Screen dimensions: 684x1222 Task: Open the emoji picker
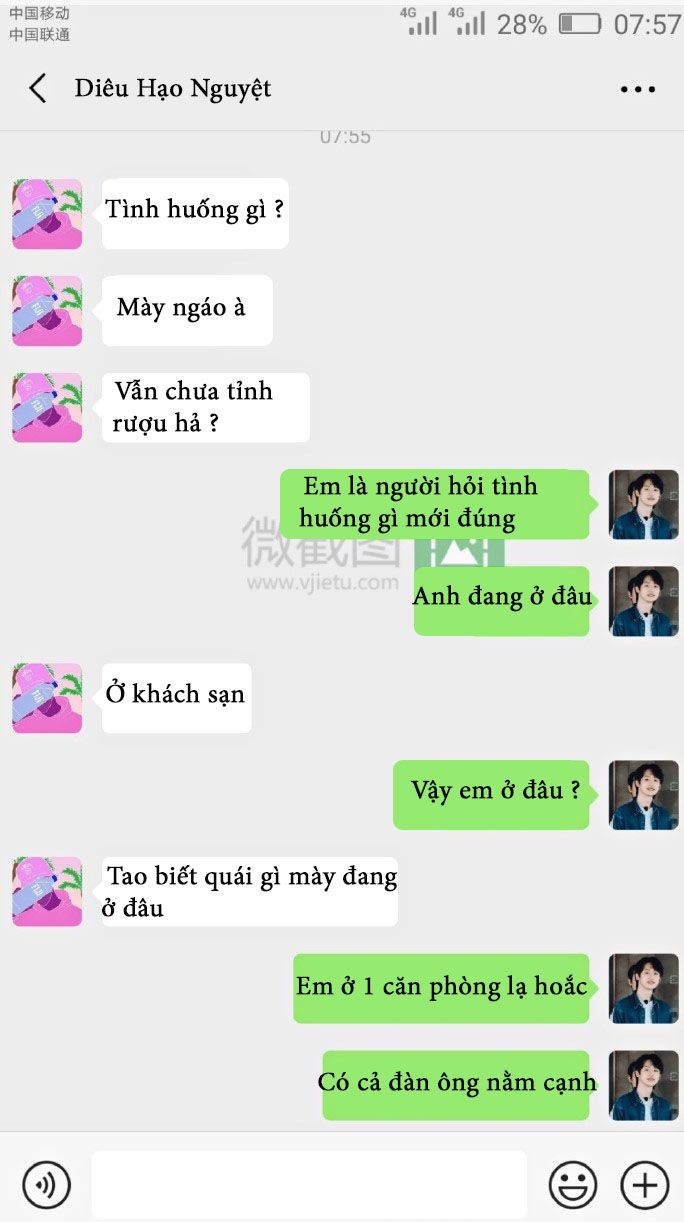(573, 1185)
